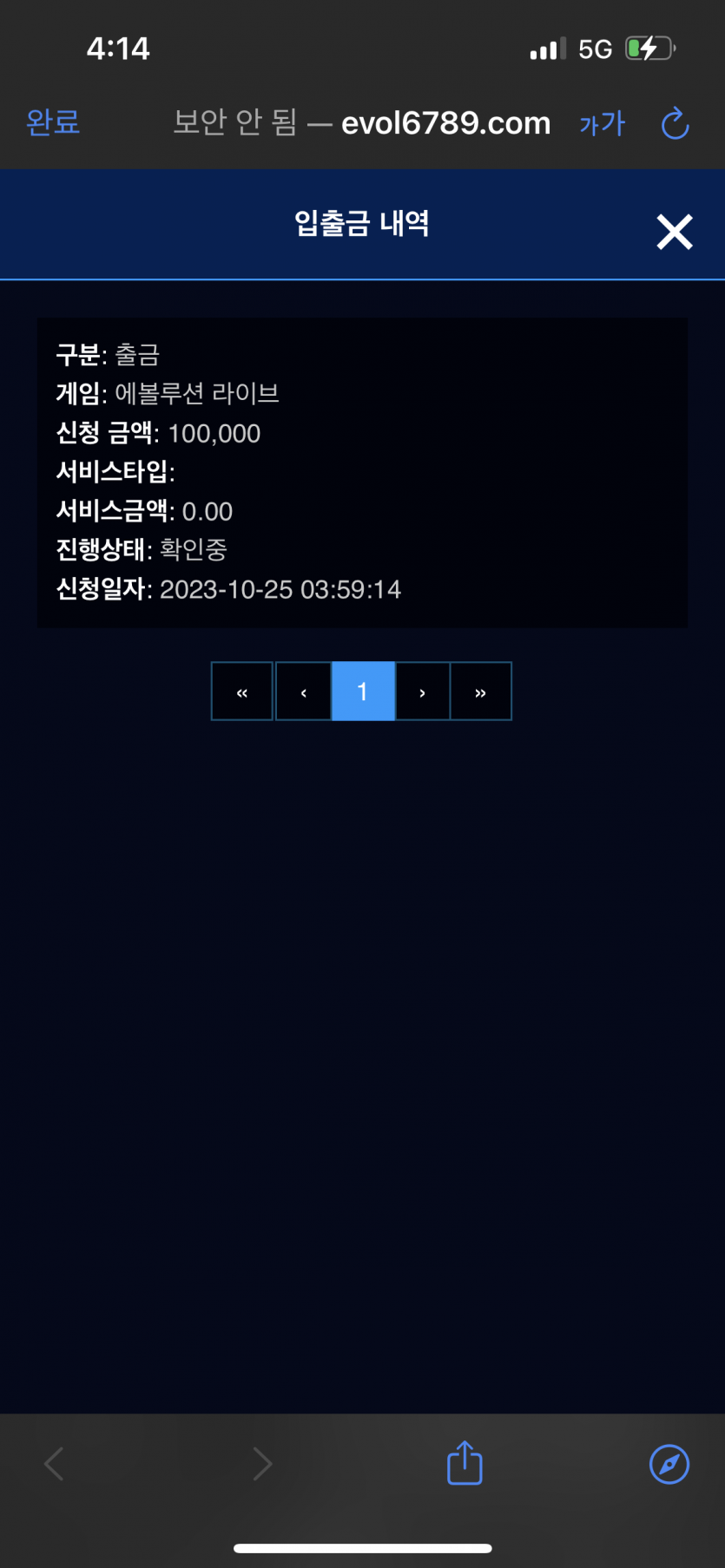Jump to the first page of results
Image resolution: width=725 pixels, height=1568 pixels.
(242, 692)
